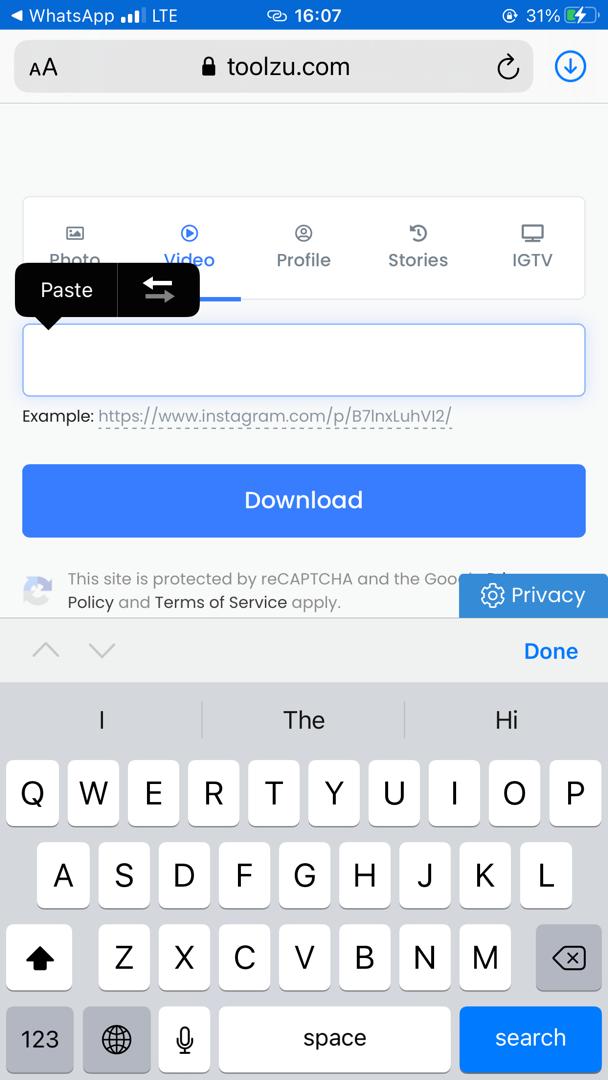Tap the swap arrows icon beside Paste

pos(158,290)
